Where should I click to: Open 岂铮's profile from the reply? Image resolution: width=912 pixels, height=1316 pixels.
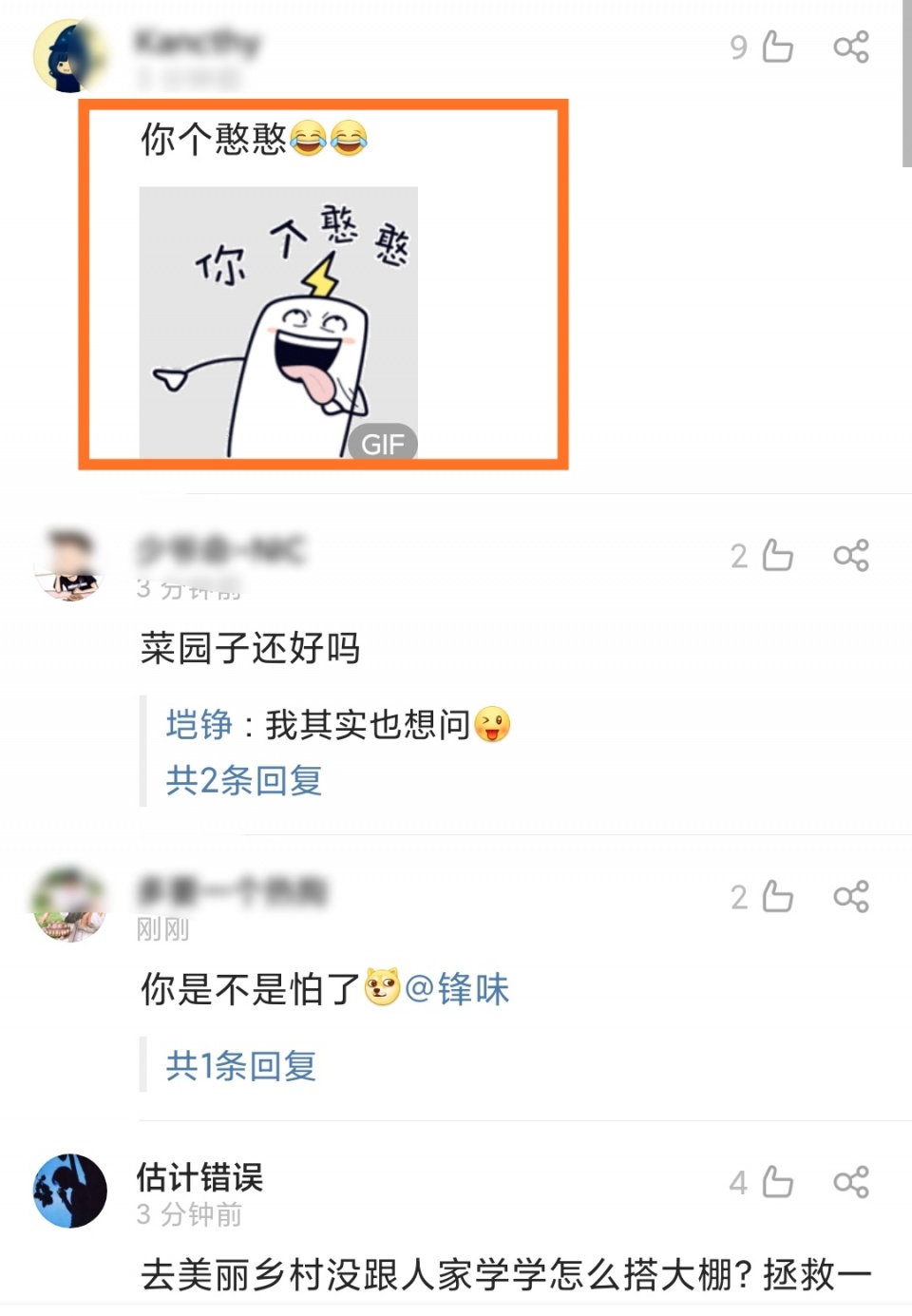tap(199, 725)
